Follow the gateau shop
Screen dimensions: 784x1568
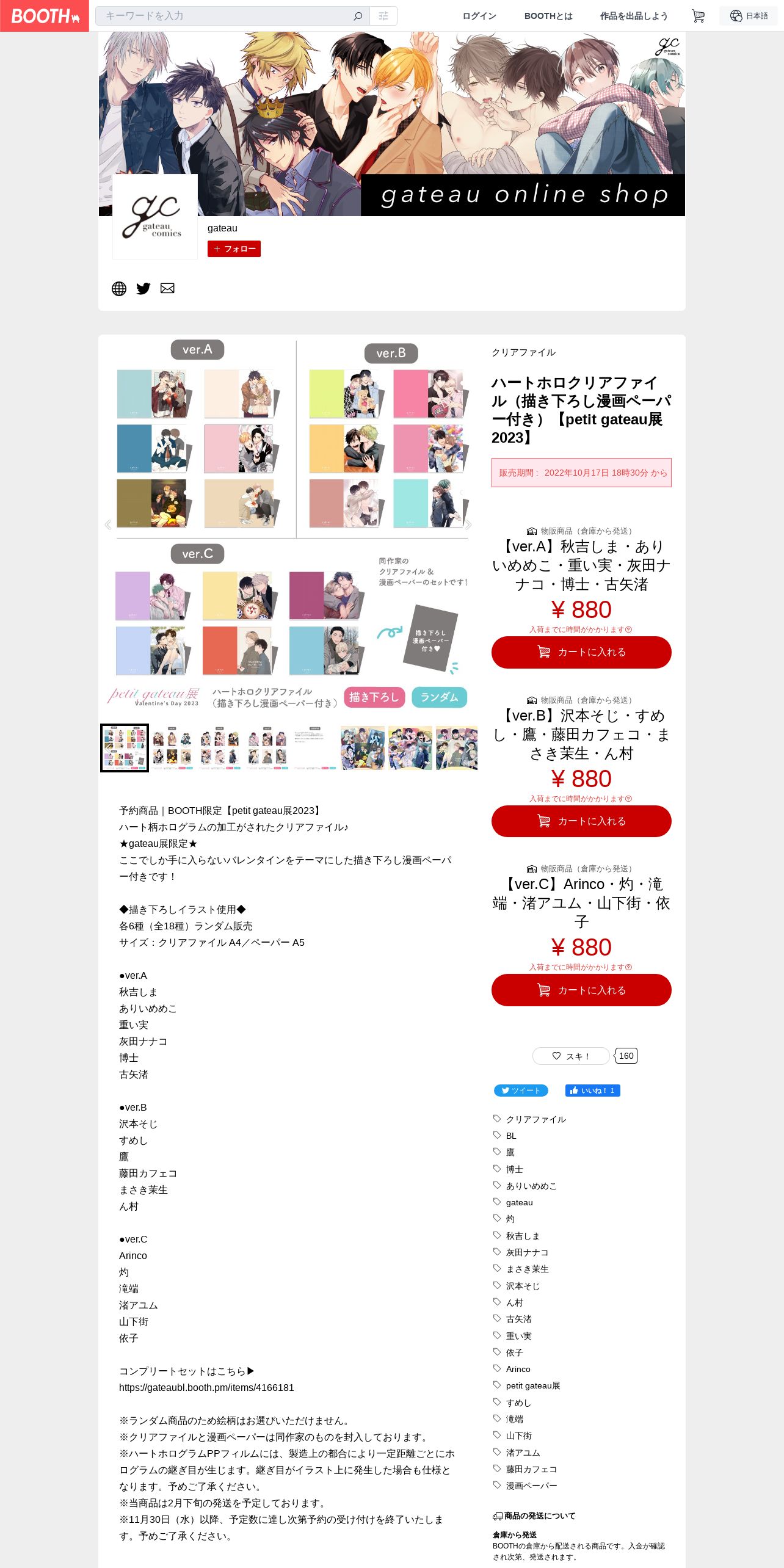pos(234,249)
